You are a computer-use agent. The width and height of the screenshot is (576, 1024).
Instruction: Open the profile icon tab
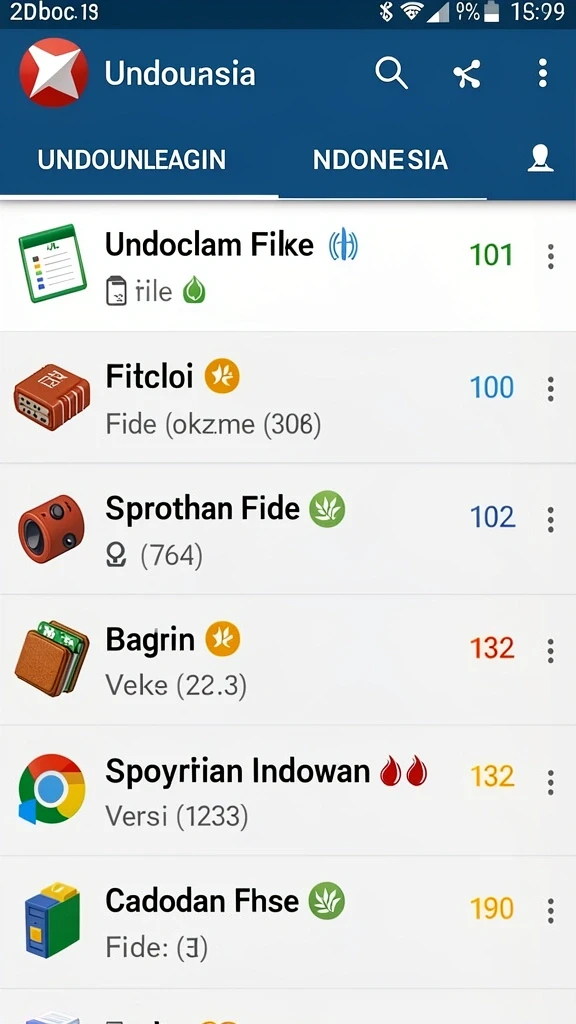(540, 159)
